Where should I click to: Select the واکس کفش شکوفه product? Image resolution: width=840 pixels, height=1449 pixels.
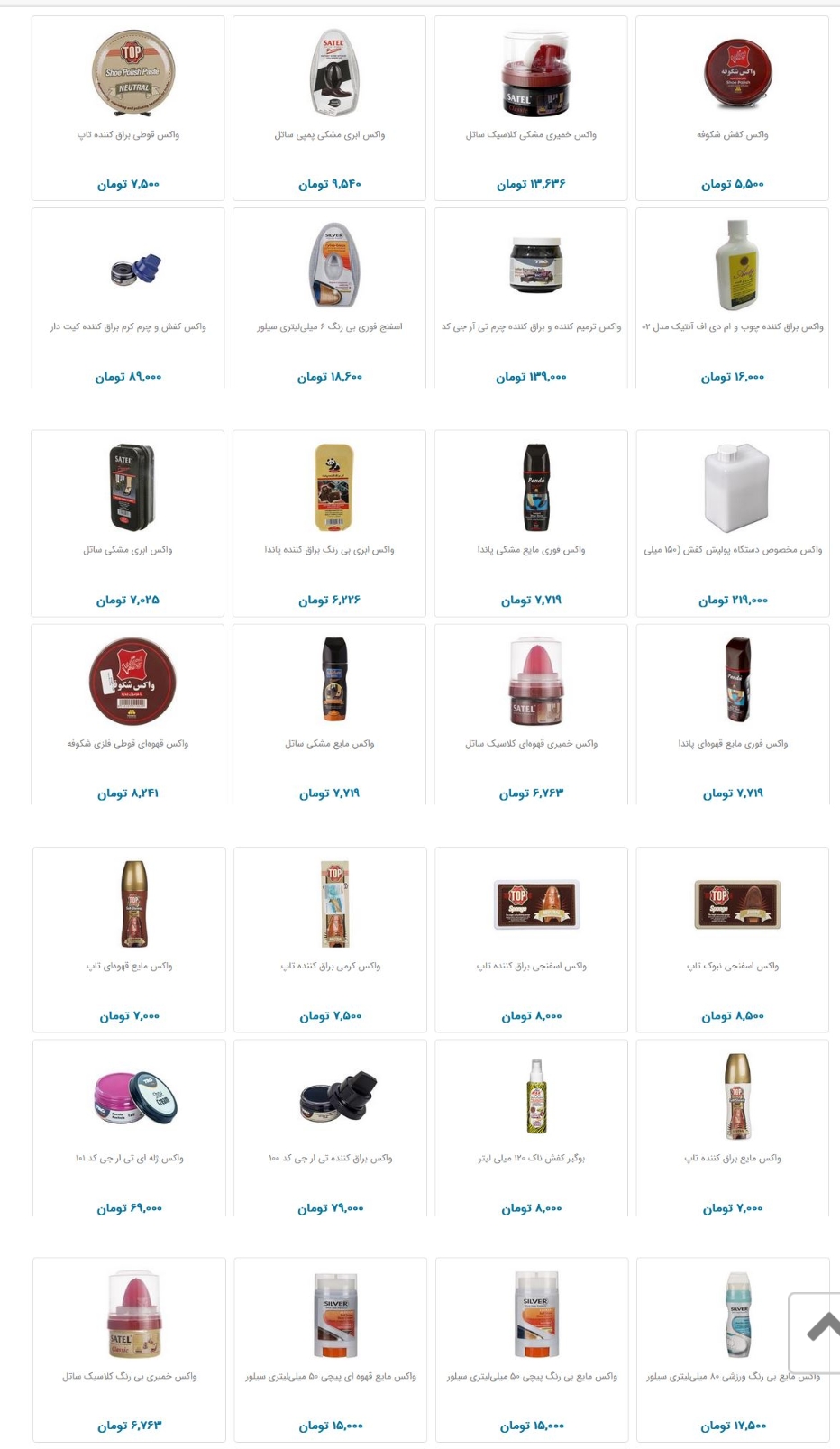[732, 134]
